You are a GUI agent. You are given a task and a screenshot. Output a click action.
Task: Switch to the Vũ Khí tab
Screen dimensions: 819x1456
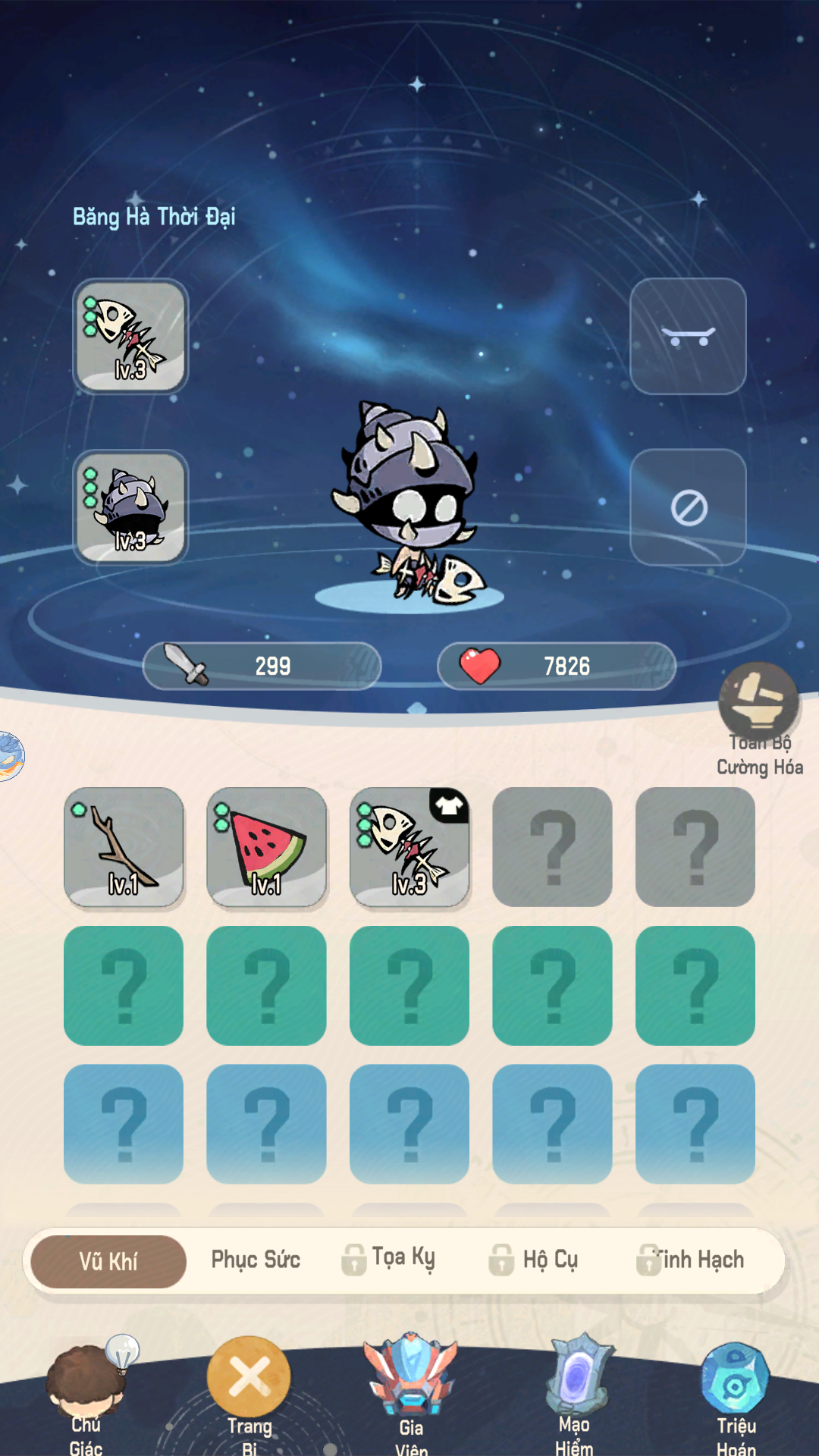[x=108, y=1261]
